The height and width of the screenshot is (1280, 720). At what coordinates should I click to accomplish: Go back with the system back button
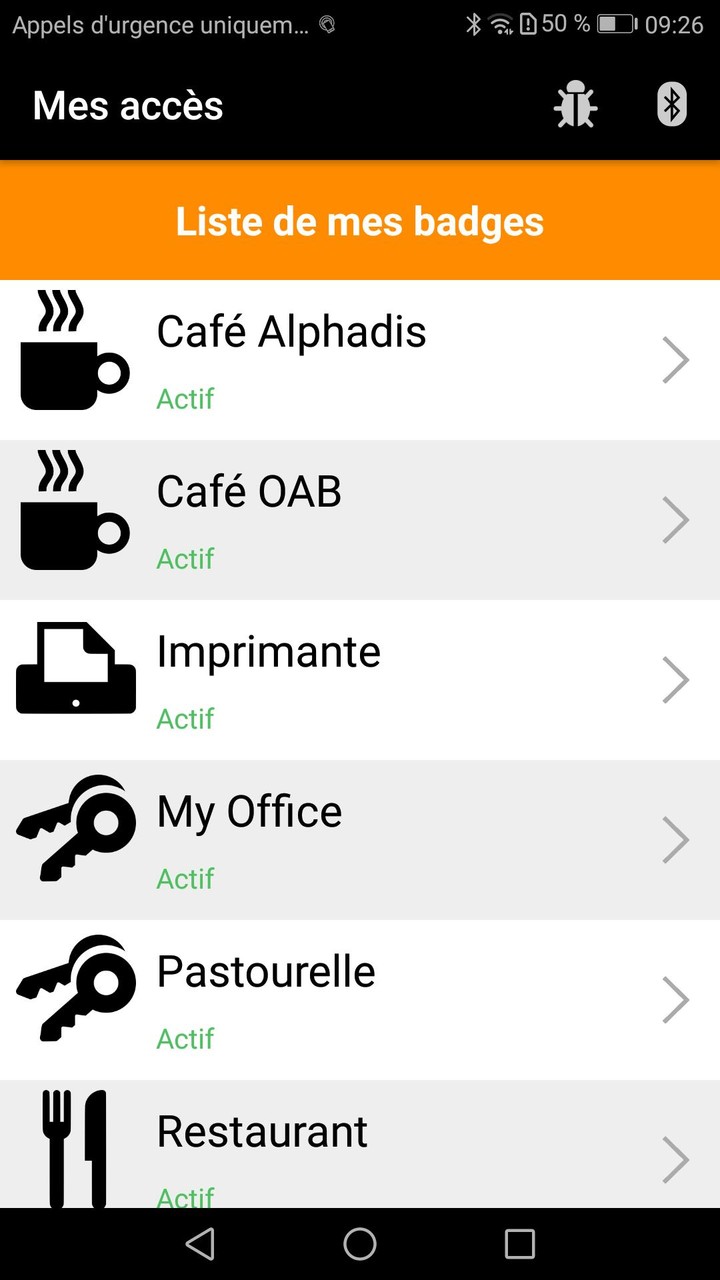click(200, 1244)
